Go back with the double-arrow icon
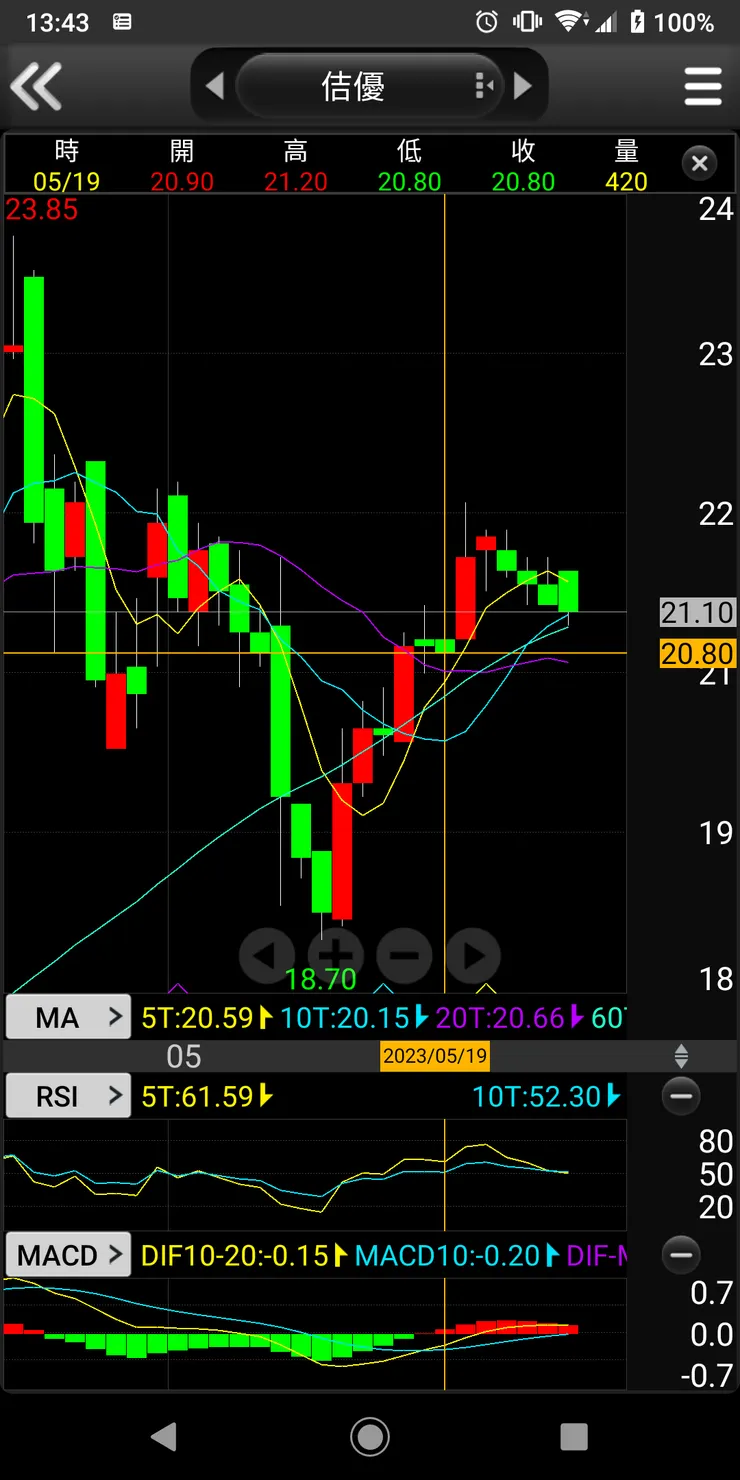This screenshot has width=740, height=1480. (36, 87)
